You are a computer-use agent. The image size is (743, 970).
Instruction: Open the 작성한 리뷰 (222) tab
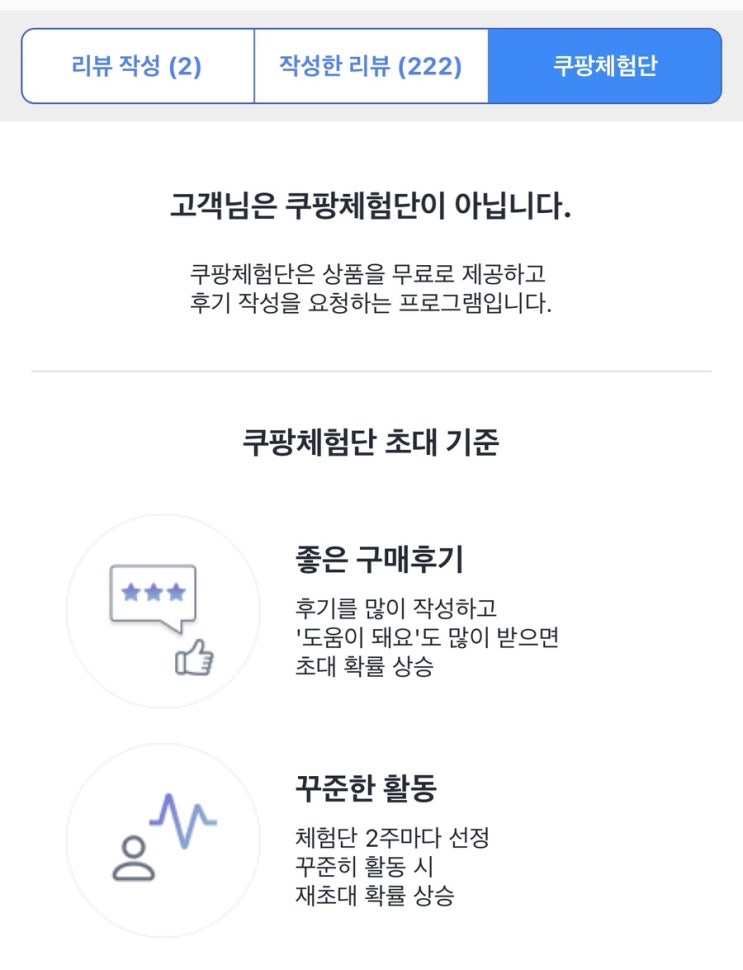tap(371, 67)
